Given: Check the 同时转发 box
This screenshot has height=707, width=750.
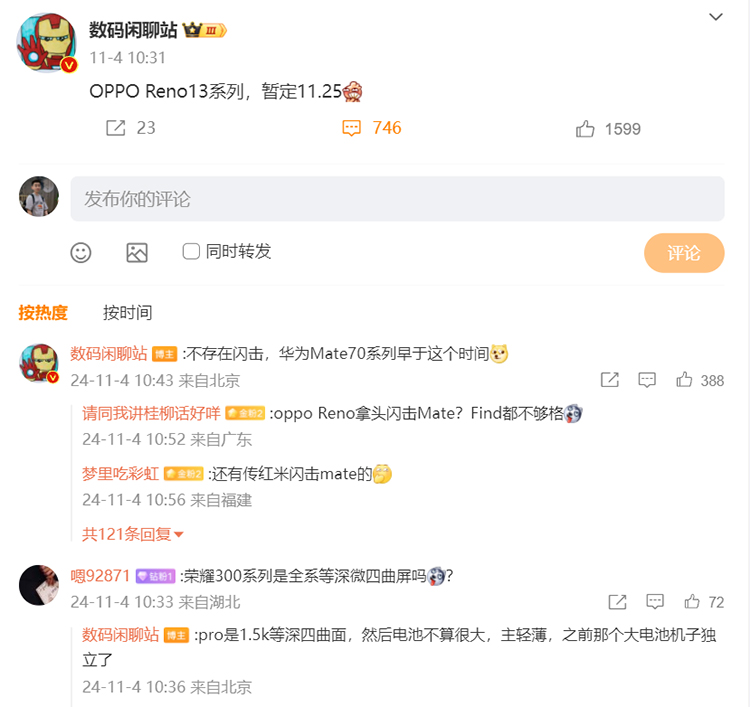Looking at the screenshot, I should [x=191, y=251].
